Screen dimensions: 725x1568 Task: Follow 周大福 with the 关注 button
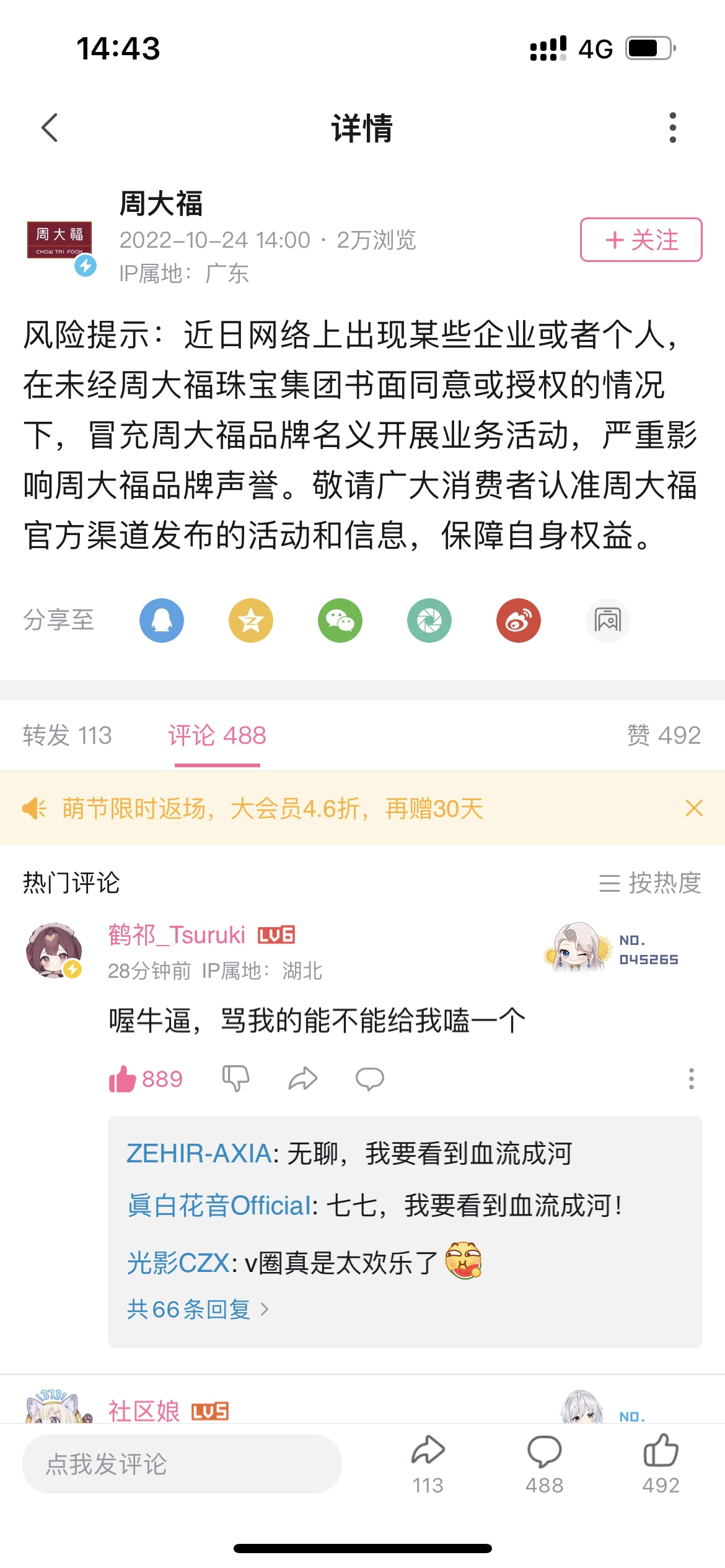[x=641, y=240]
